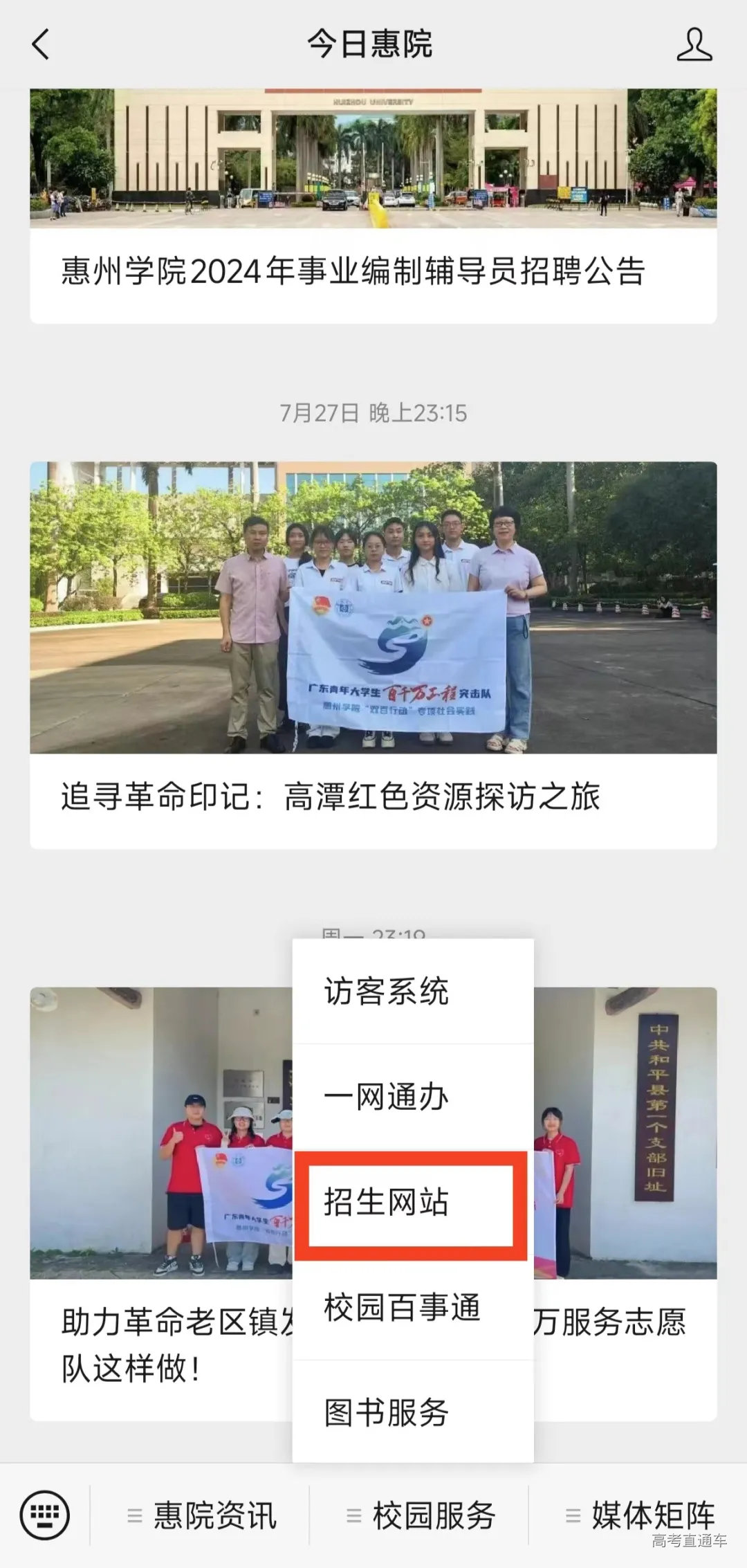Open the keyboard input icon at bottom left
747x1568 pixels.
[45, 1512]
